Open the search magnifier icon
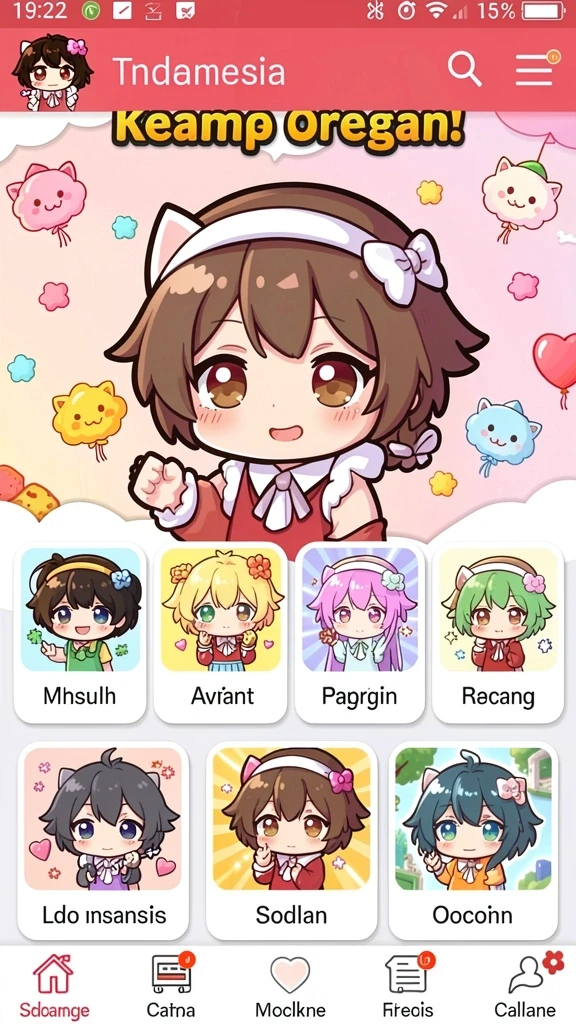The image size is (576, 1024). click(464, 69)
